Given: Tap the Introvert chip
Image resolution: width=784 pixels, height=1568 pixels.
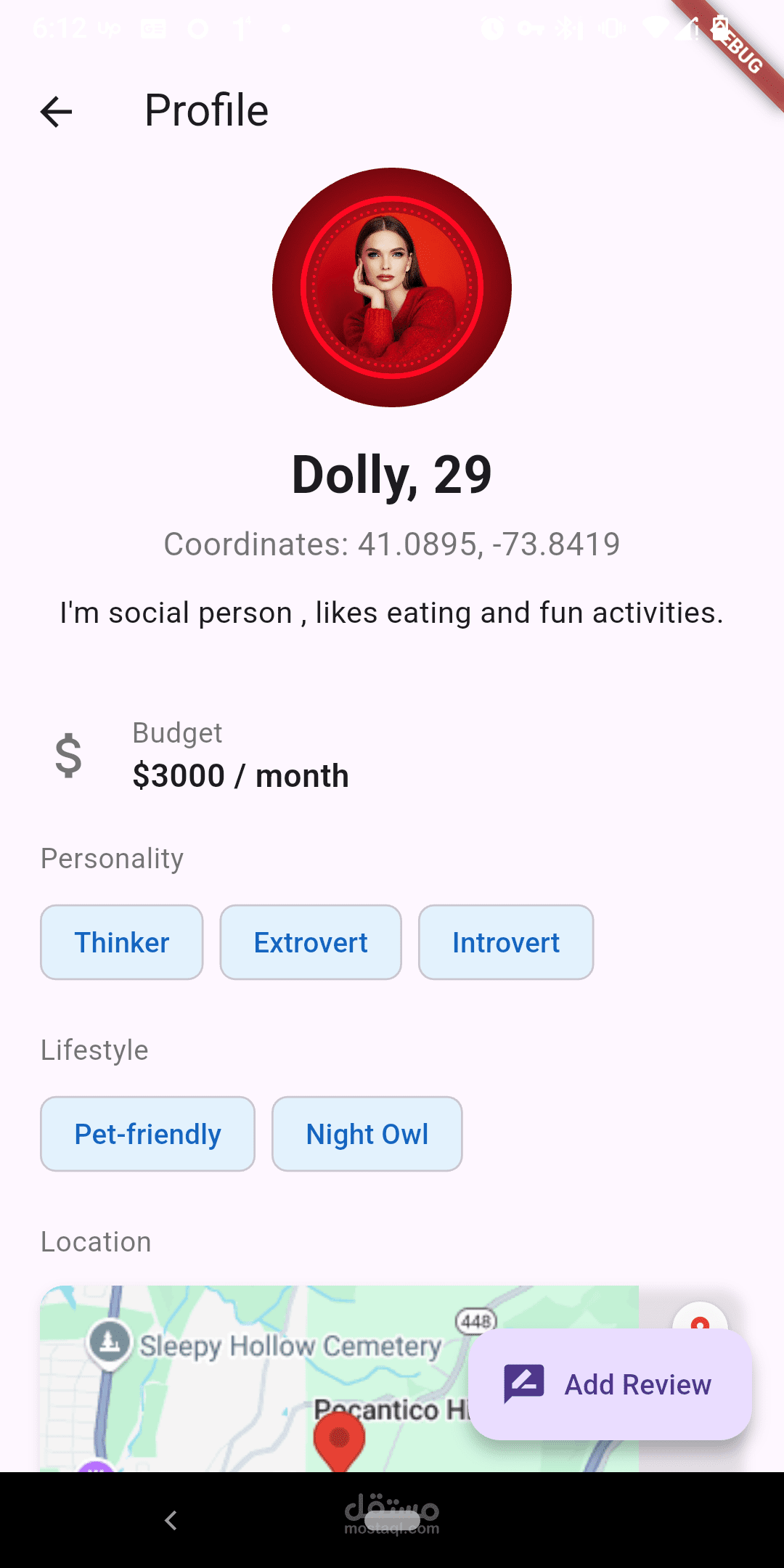Looking at the screenshot, I should pos(506,942).
